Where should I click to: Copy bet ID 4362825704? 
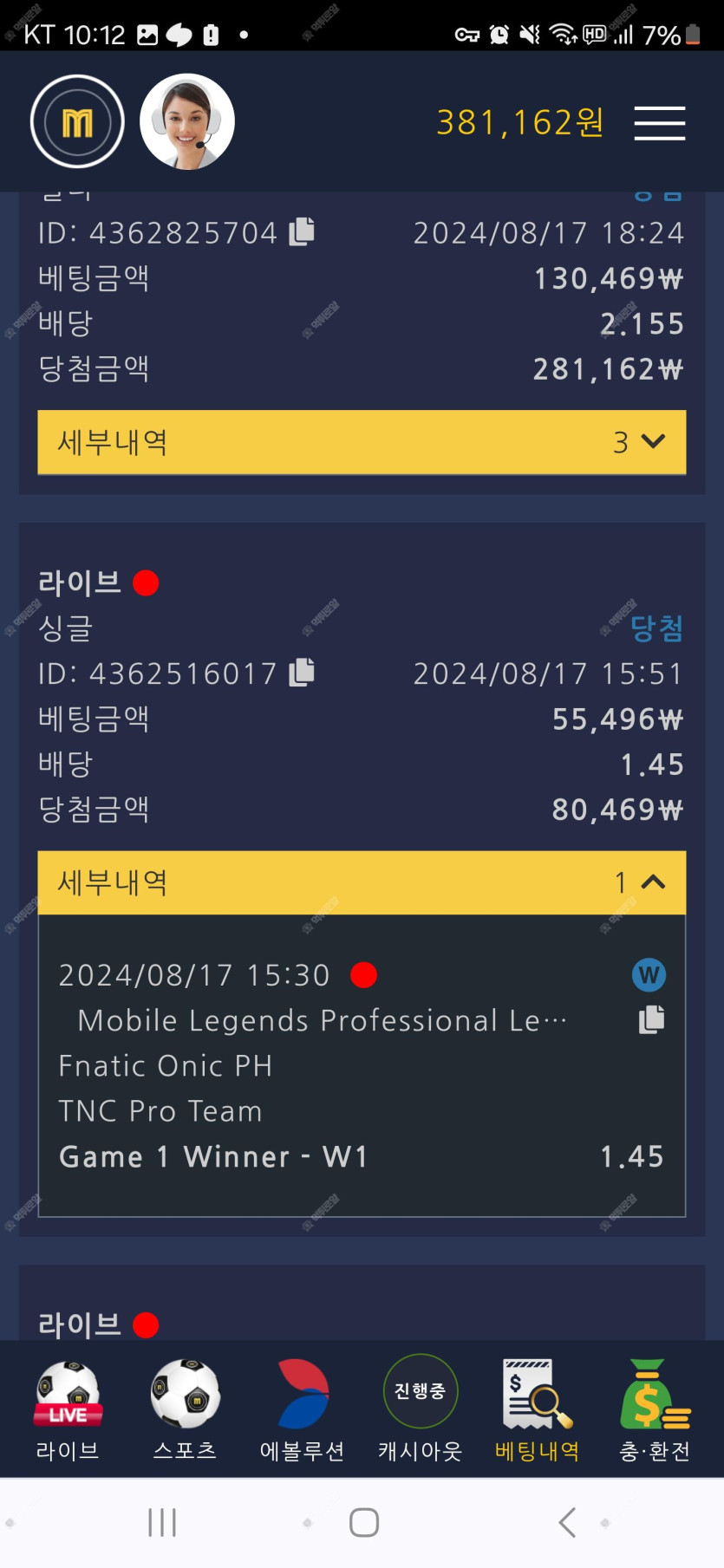[302, 231]
